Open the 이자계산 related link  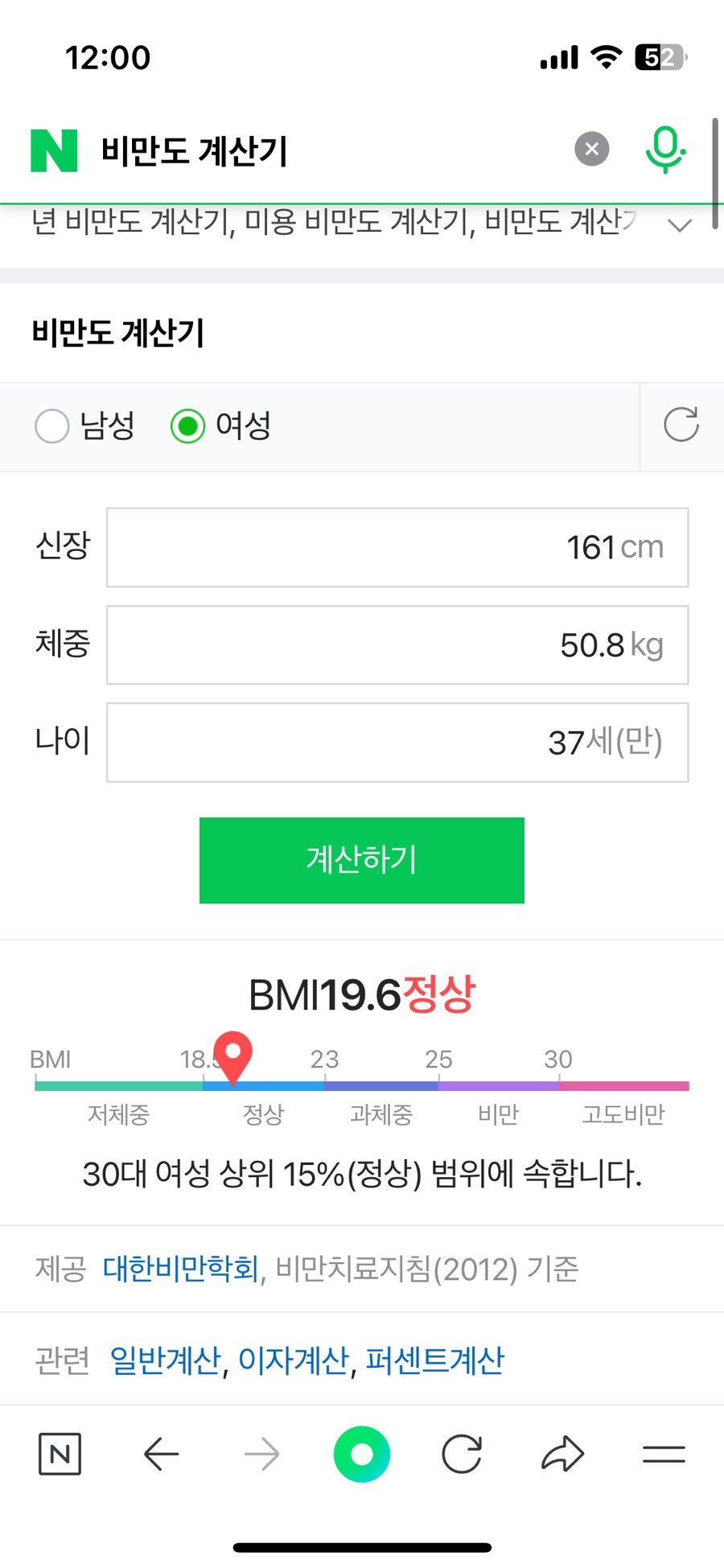pos(294,1360)
